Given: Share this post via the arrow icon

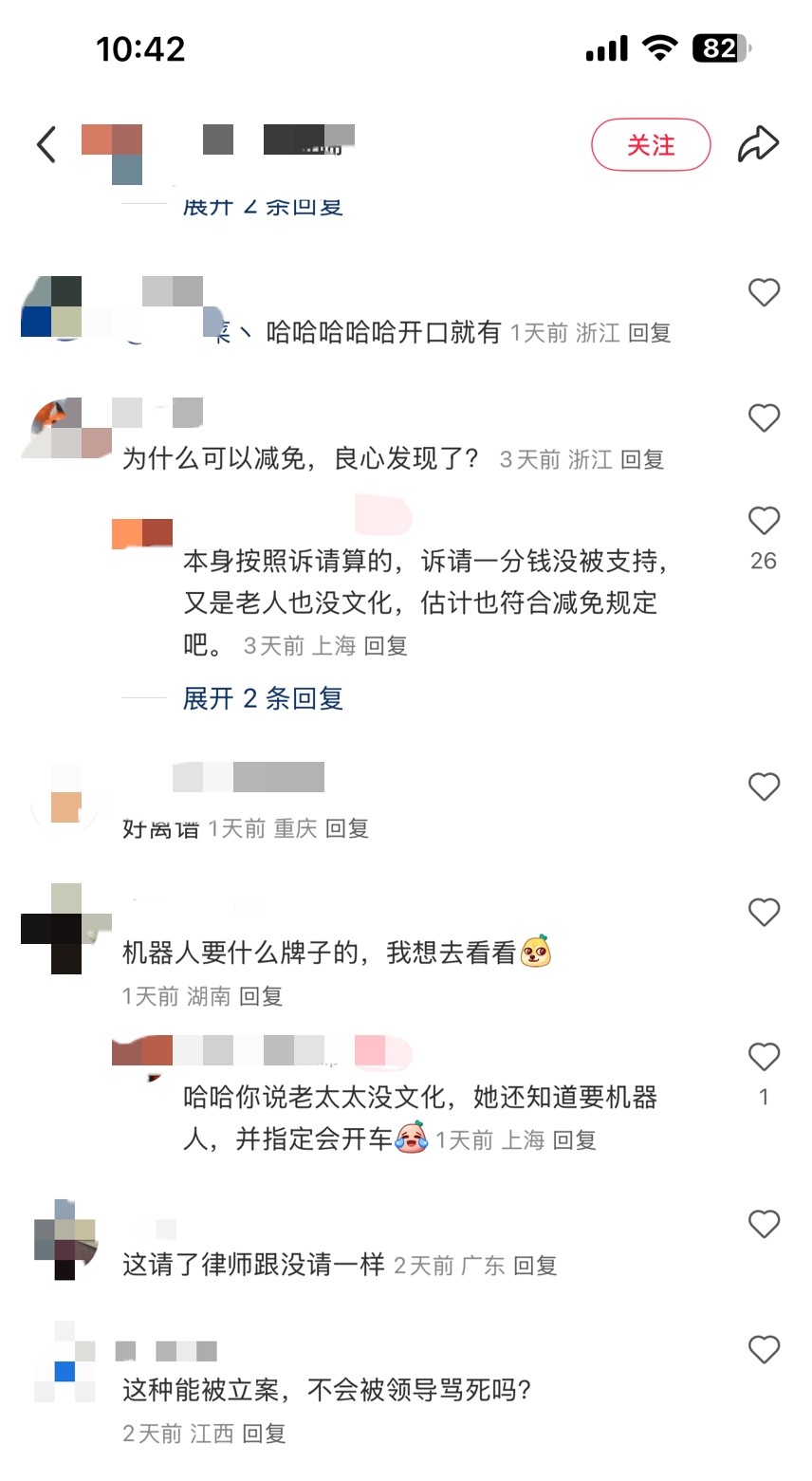Looking at the screenshot, I should (x=758, y=145).
